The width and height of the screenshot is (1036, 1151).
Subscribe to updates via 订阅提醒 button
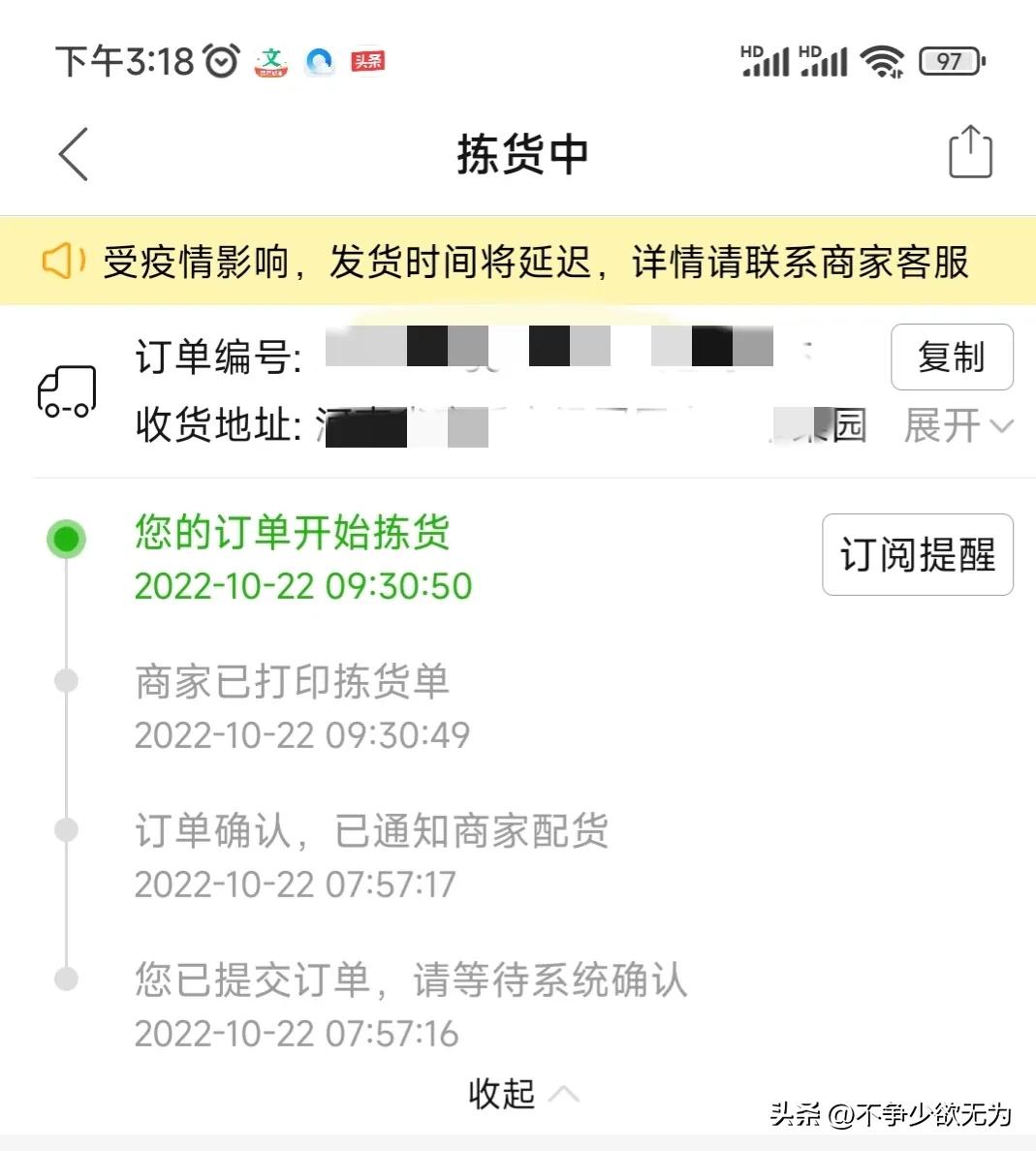click(x=916, y=555)
